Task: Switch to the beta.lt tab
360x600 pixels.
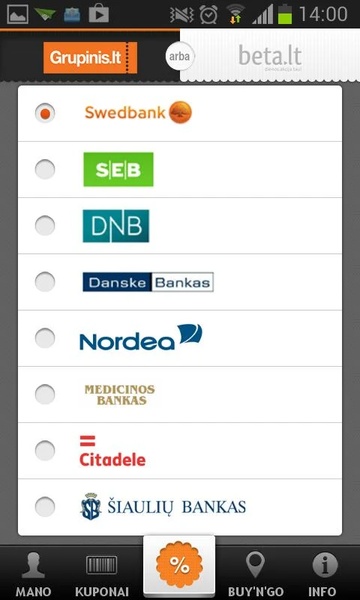Action: tap(270, 56)
